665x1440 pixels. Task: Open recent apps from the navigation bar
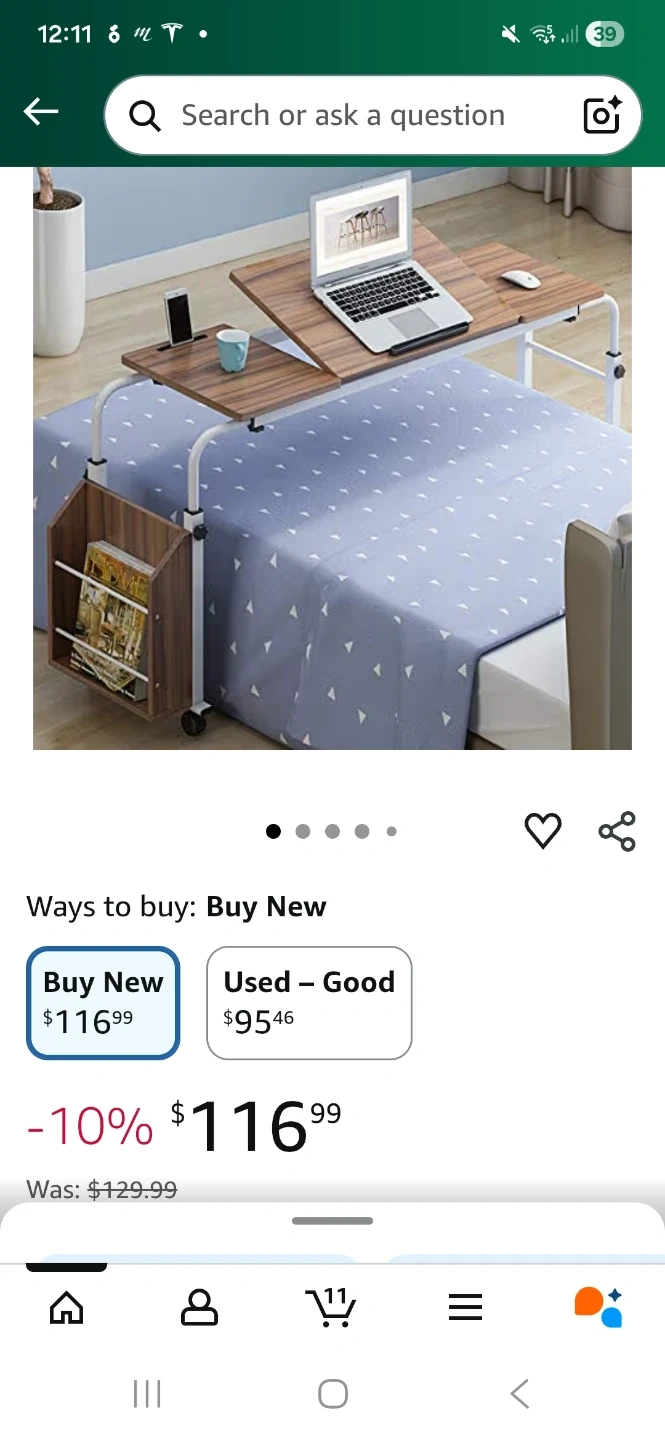147,1393
